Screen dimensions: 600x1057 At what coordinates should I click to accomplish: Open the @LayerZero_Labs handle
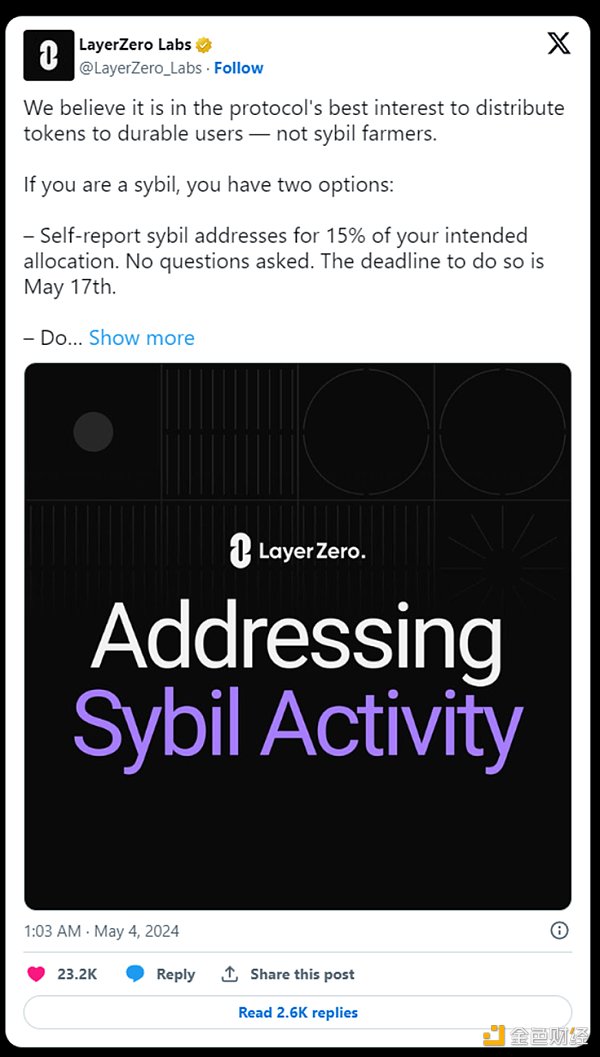click(141, 68)
